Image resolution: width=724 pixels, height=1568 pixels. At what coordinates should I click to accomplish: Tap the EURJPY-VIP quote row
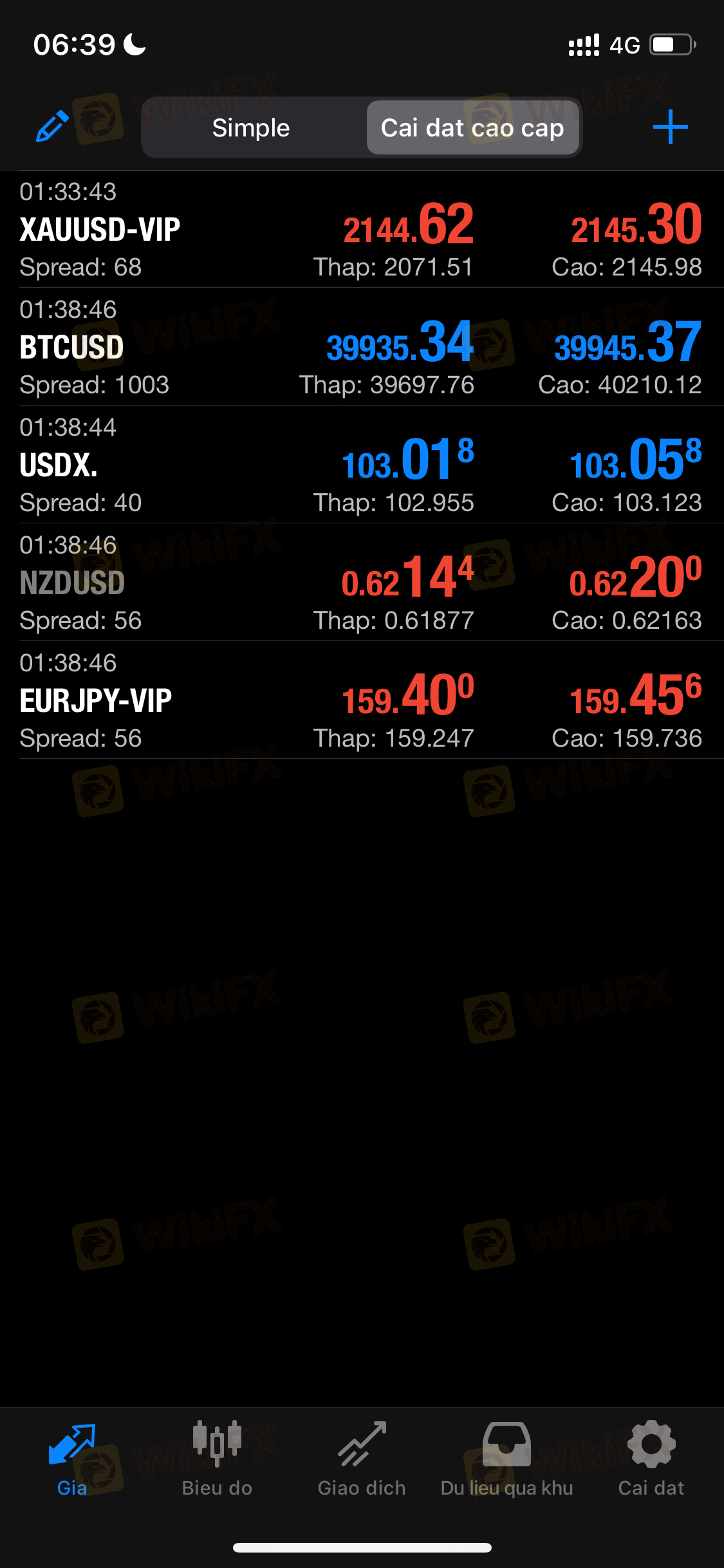[x=360, y=700]
